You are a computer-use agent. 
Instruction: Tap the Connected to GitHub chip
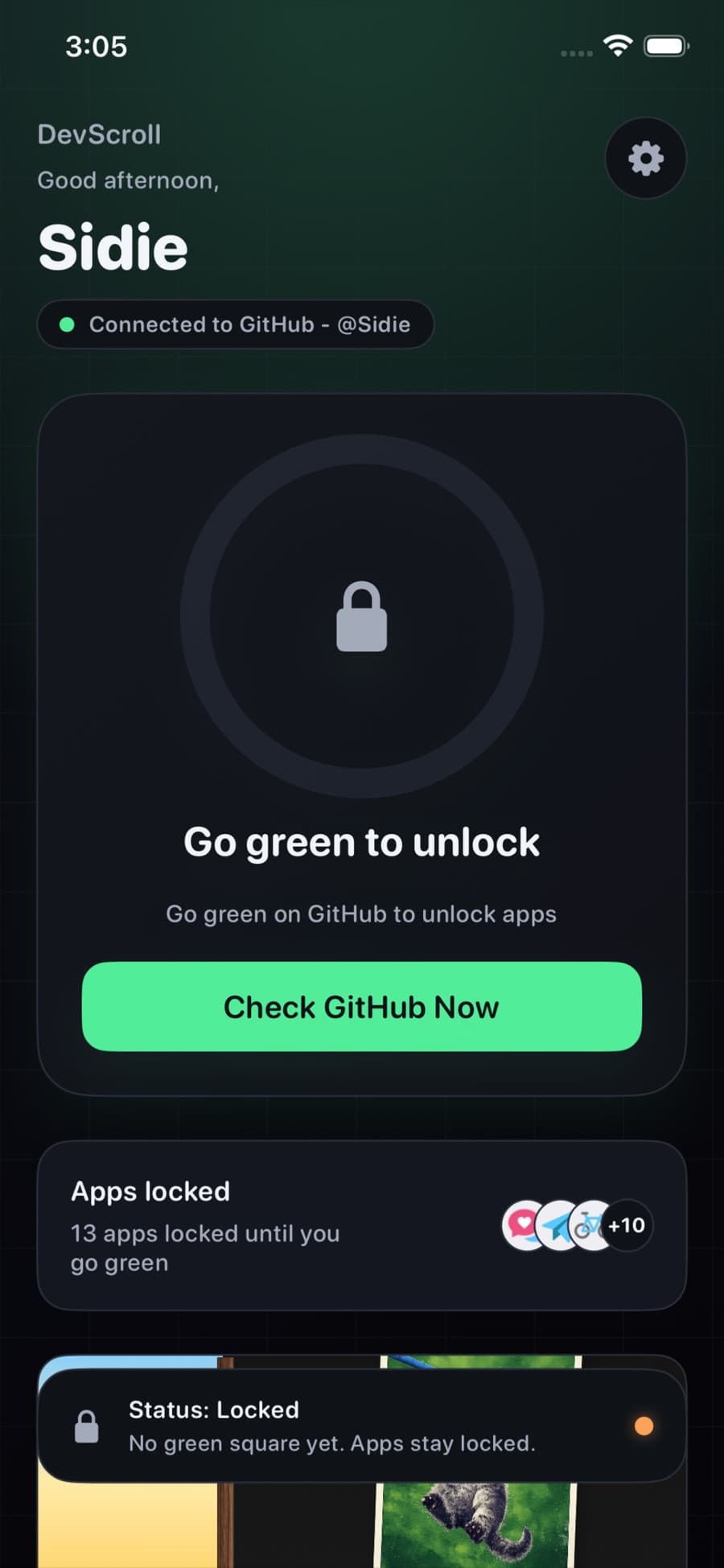[x=235, y=324]
